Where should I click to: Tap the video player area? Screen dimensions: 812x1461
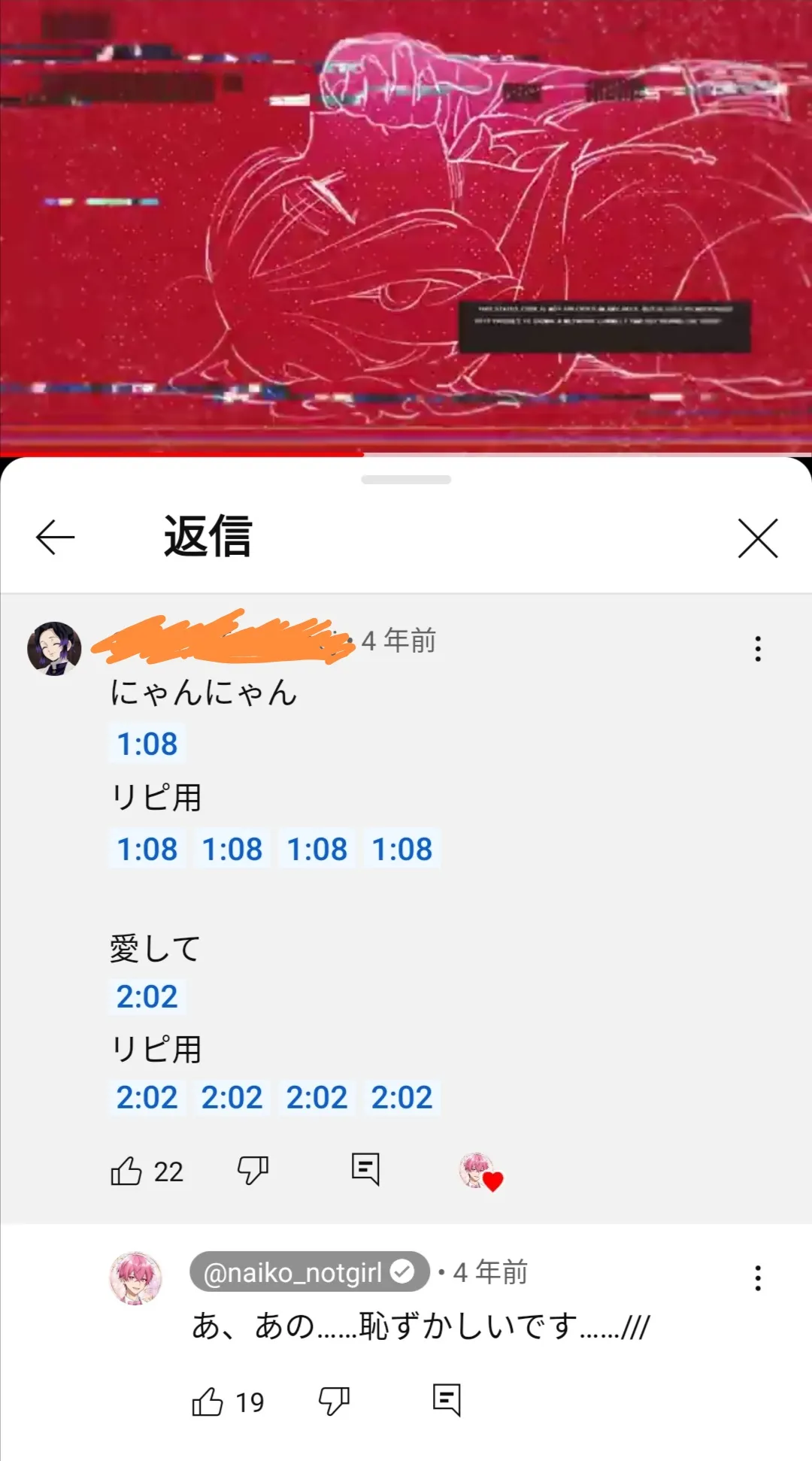point(406,226)
